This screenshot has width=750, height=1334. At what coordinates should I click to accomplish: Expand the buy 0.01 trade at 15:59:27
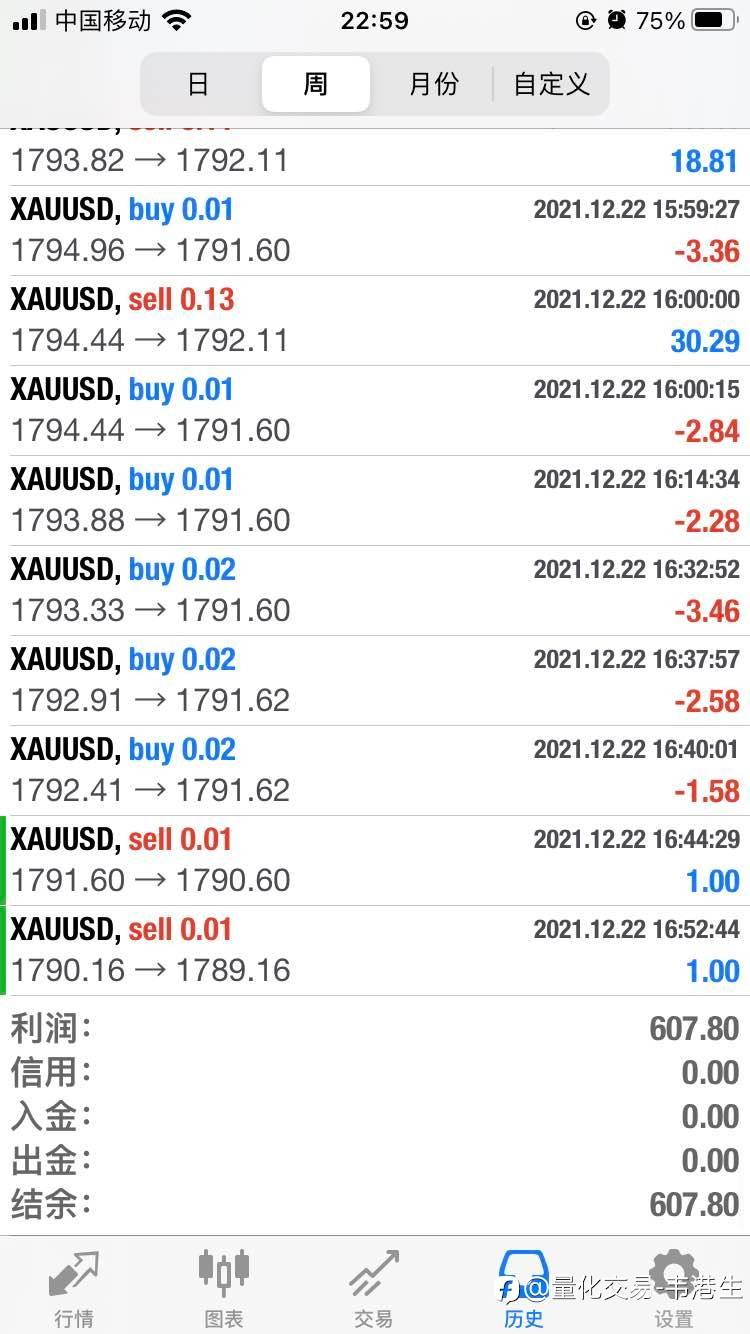[x=375, y=231]
